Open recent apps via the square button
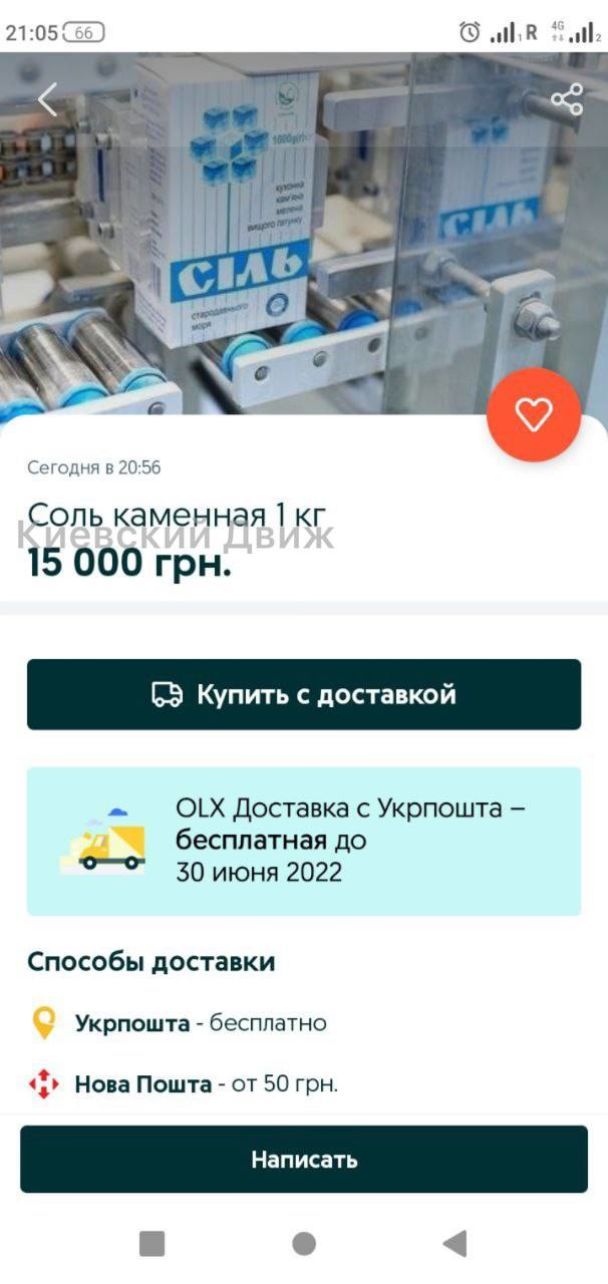 pos(152,1243)
